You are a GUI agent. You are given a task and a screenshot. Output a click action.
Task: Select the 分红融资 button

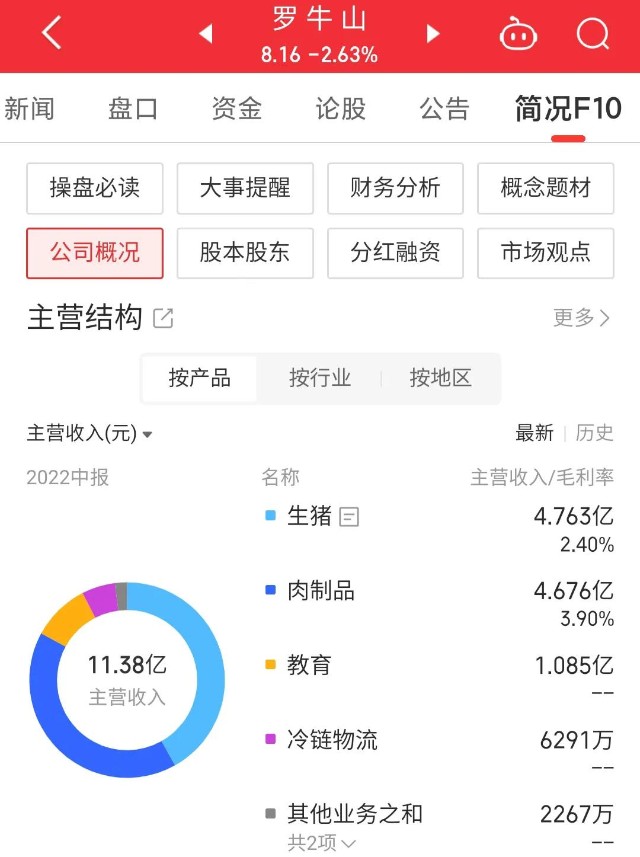(395, 253)
